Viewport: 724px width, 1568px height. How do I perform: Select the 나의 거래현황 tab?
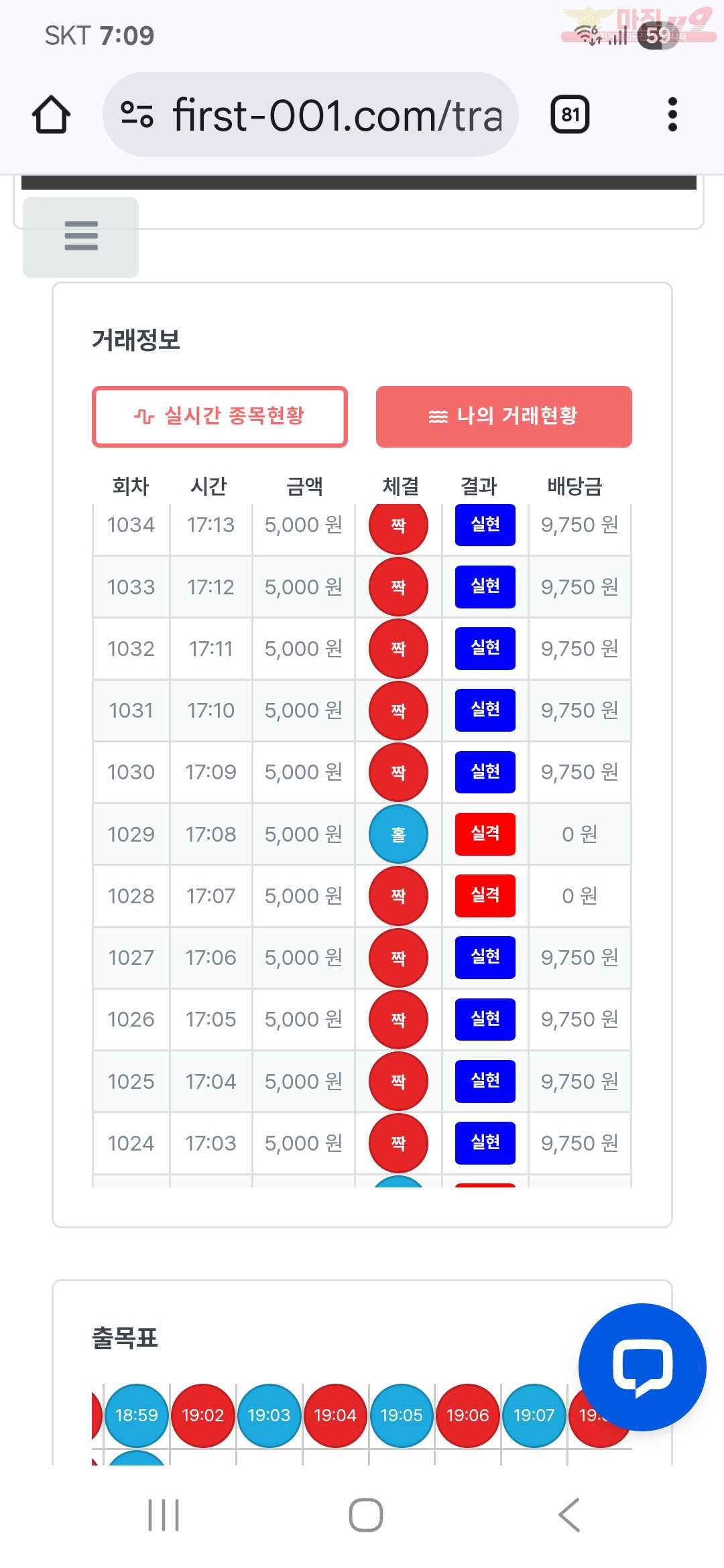pyautogui.click(x=503, y=416)
